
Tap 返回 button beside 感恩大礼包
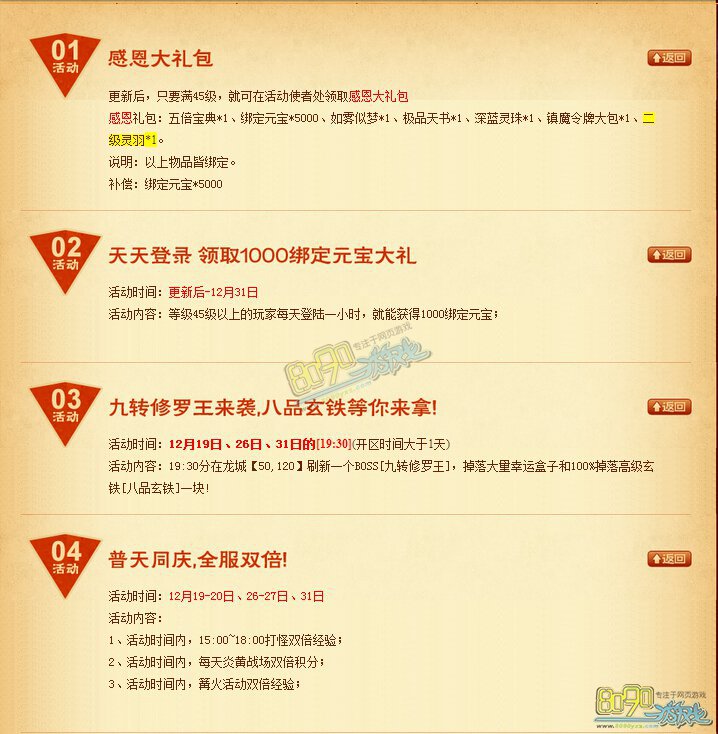pos(669,58)
